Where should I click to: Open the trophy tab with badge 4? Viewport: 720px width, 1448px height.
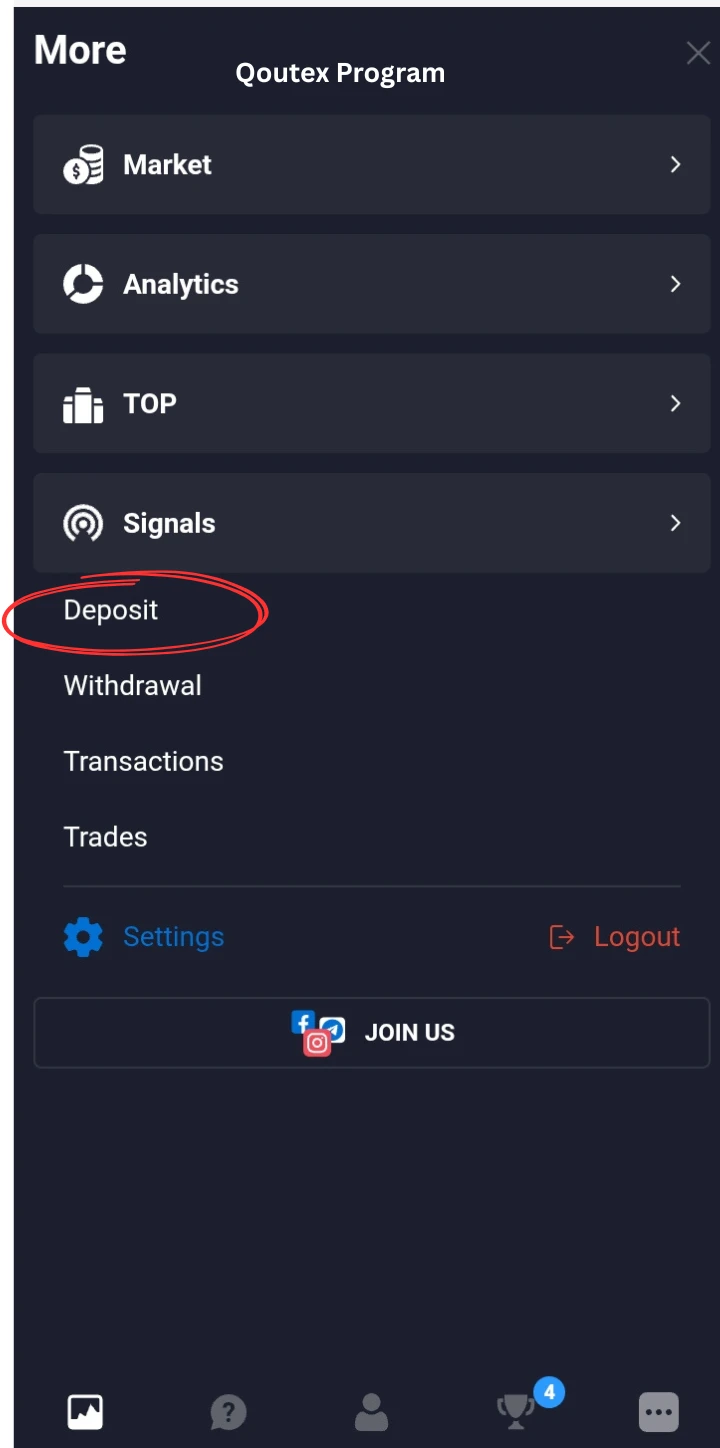[x=517, y=1410]
